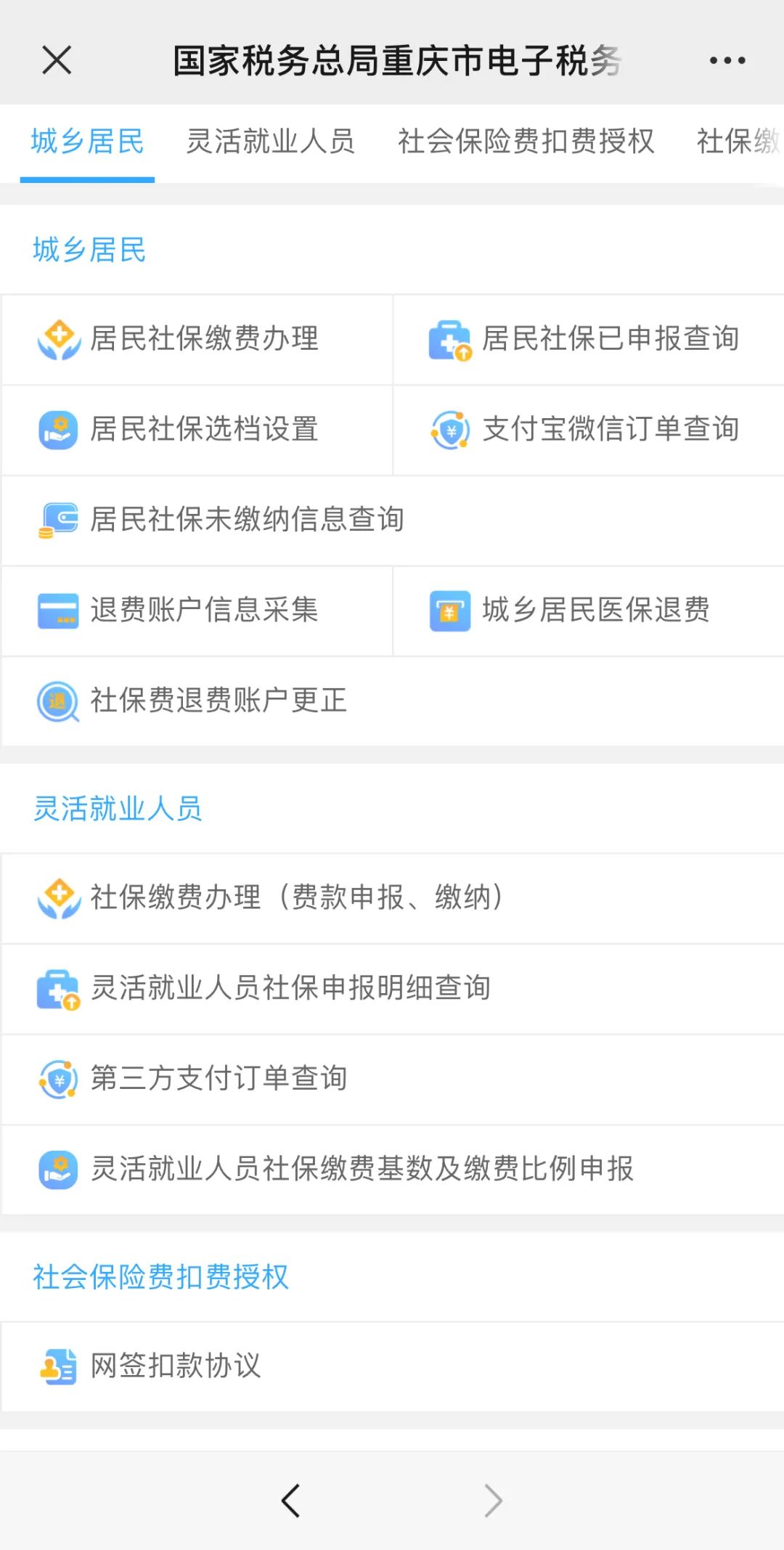The width and height of the screenshot is (784, 1550).
Task: Open 网签扣款协议
Action: pos(393,1366)
